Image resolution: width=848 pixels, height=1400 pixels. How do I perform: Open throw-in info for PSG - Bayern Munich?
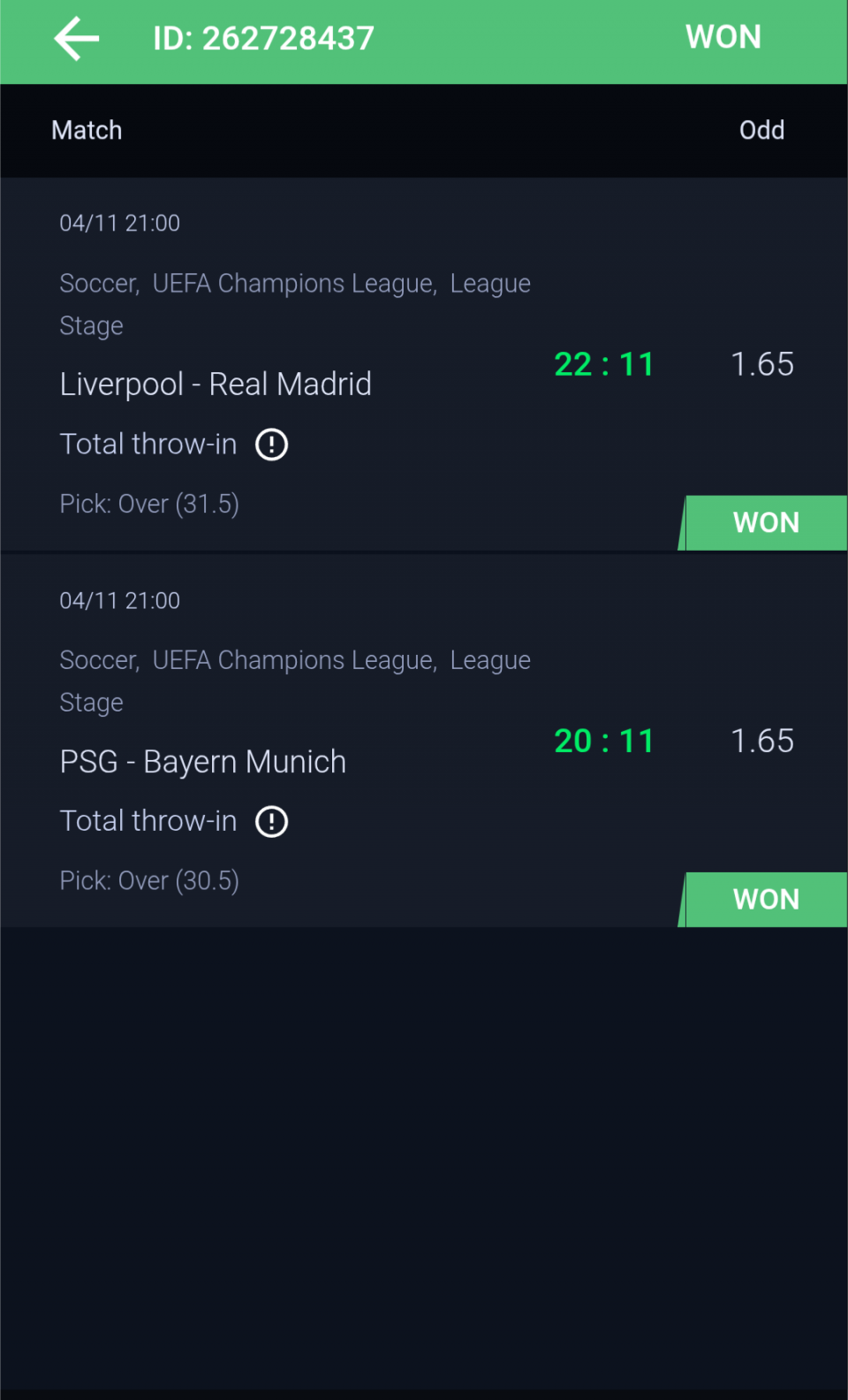pyautogui.click(x=271, y=822)
